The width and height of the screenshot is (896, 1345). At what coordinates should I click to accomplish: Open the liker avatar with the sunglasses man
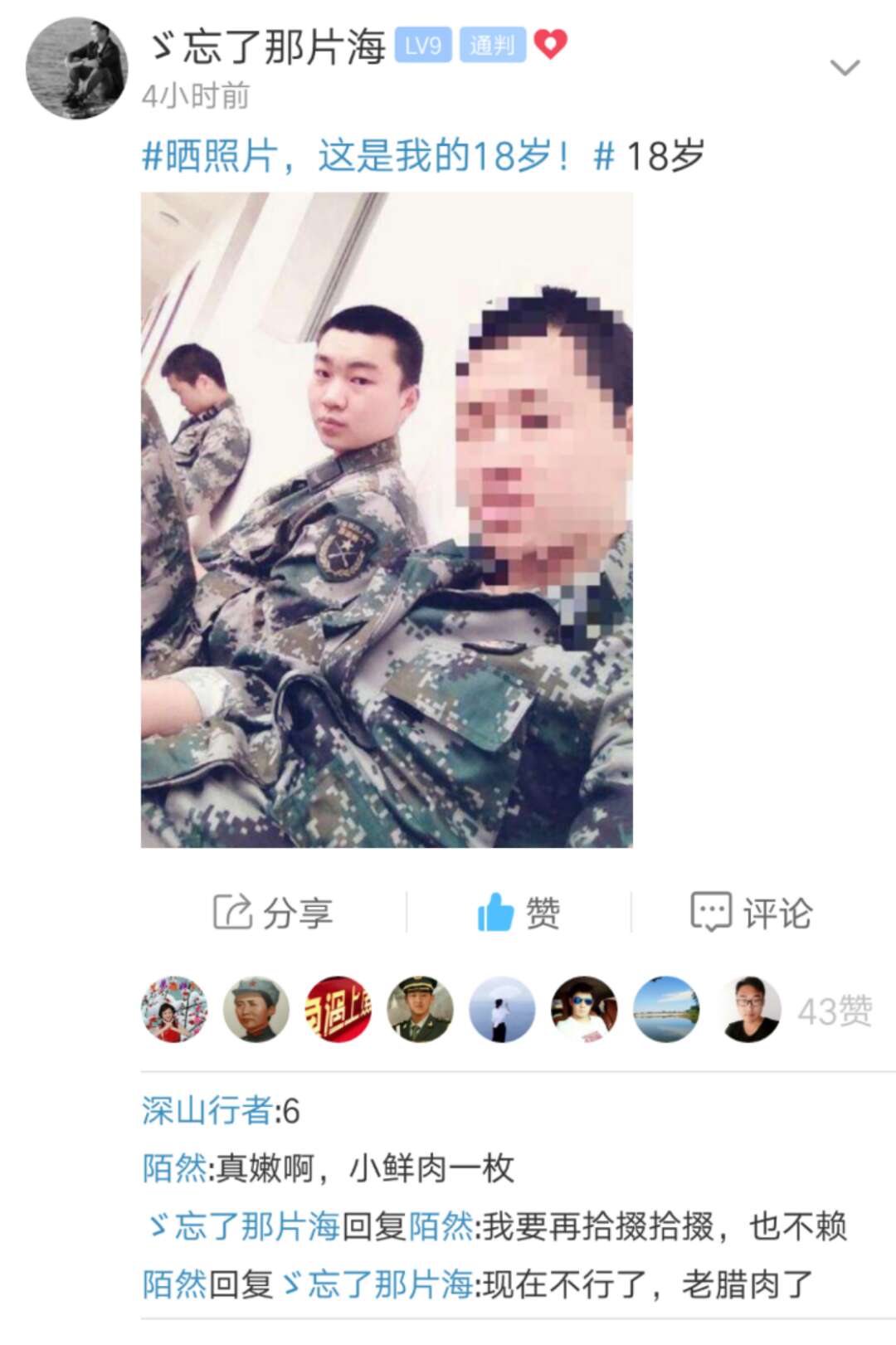584,1010
